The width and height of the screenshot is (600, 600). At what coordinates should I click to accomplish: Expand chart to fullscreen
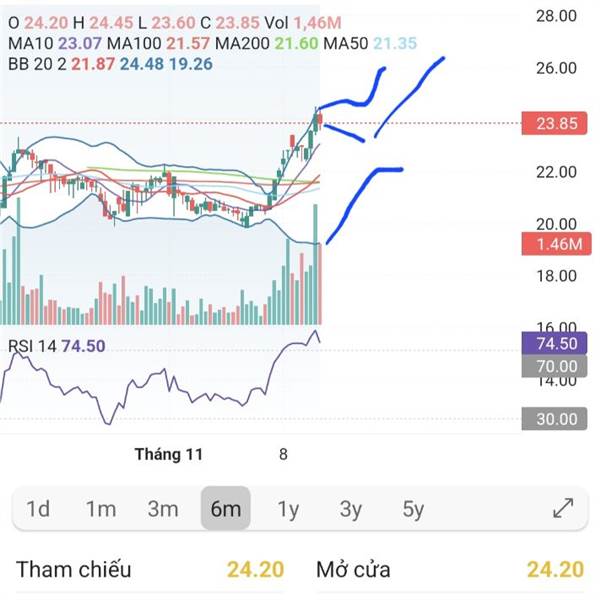[563, 508]
